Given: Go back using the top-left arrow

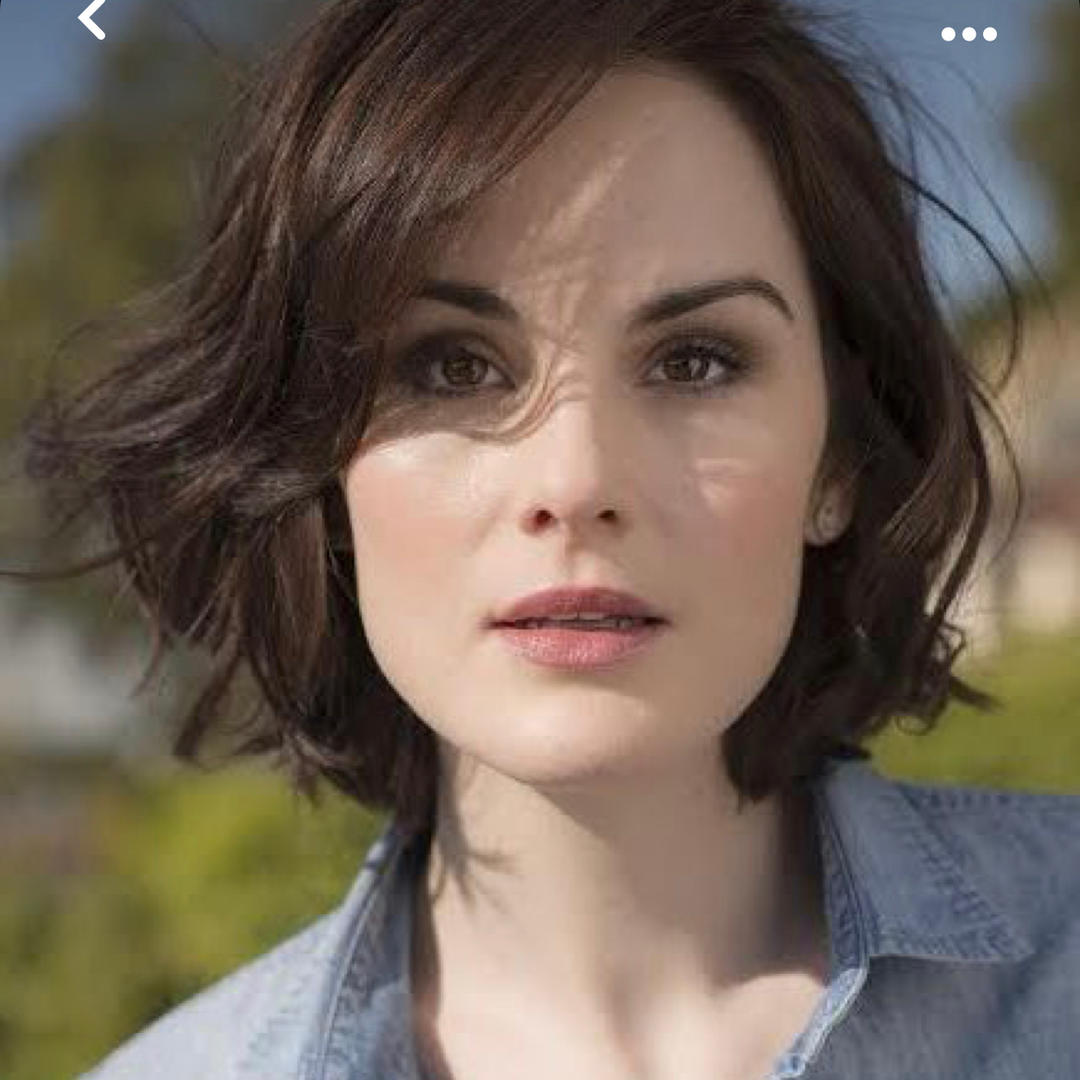Looking at the screenshot, I should click(92, 18).
